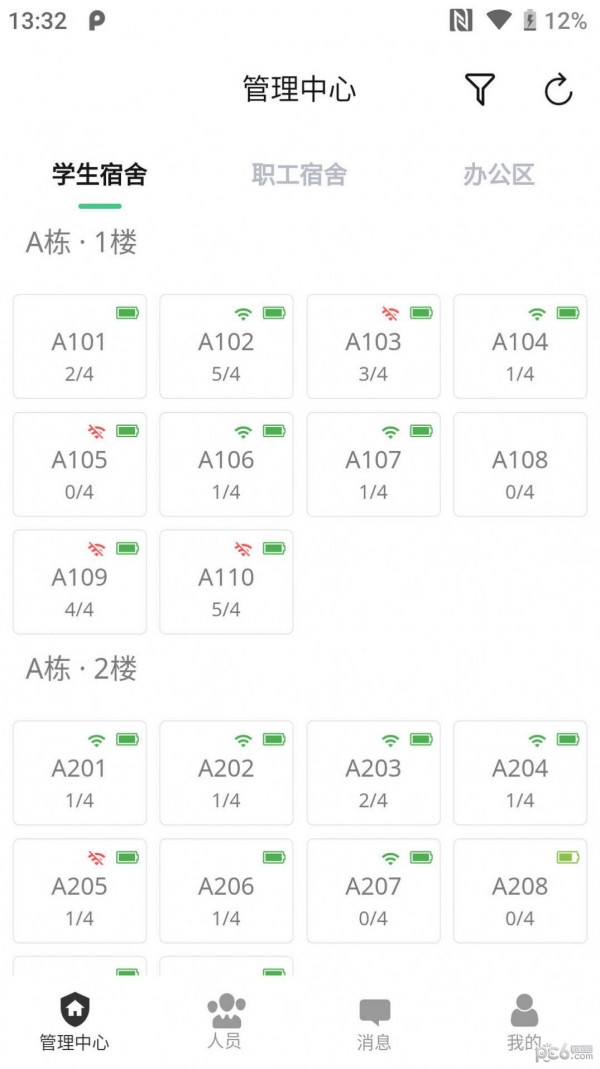Go to the 人员 tab
Viewport: 600px width, 1069px height.
click(x=225, y=1022)
